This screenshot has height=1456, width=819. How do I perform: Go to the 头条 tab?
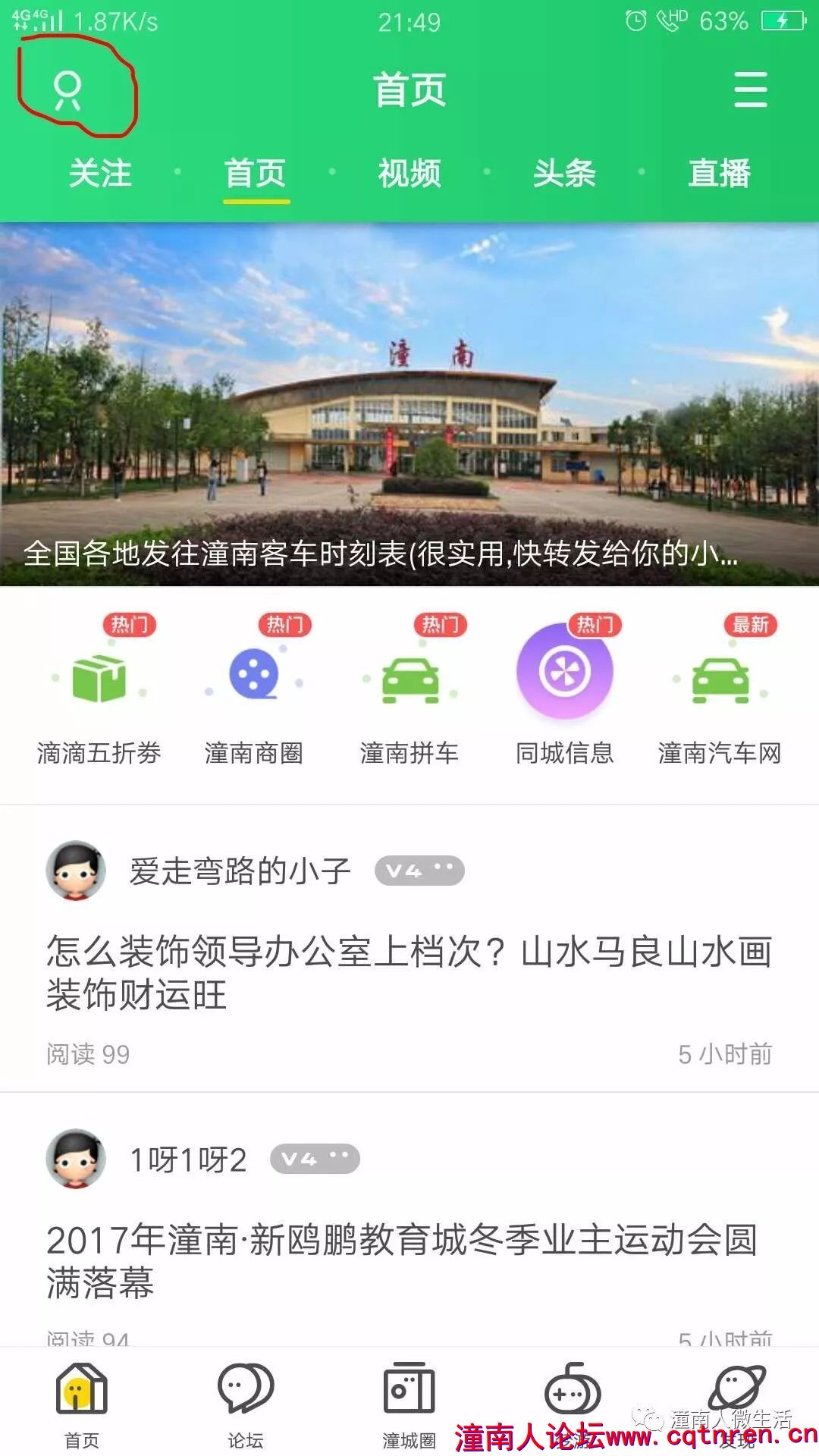(564, 174)
